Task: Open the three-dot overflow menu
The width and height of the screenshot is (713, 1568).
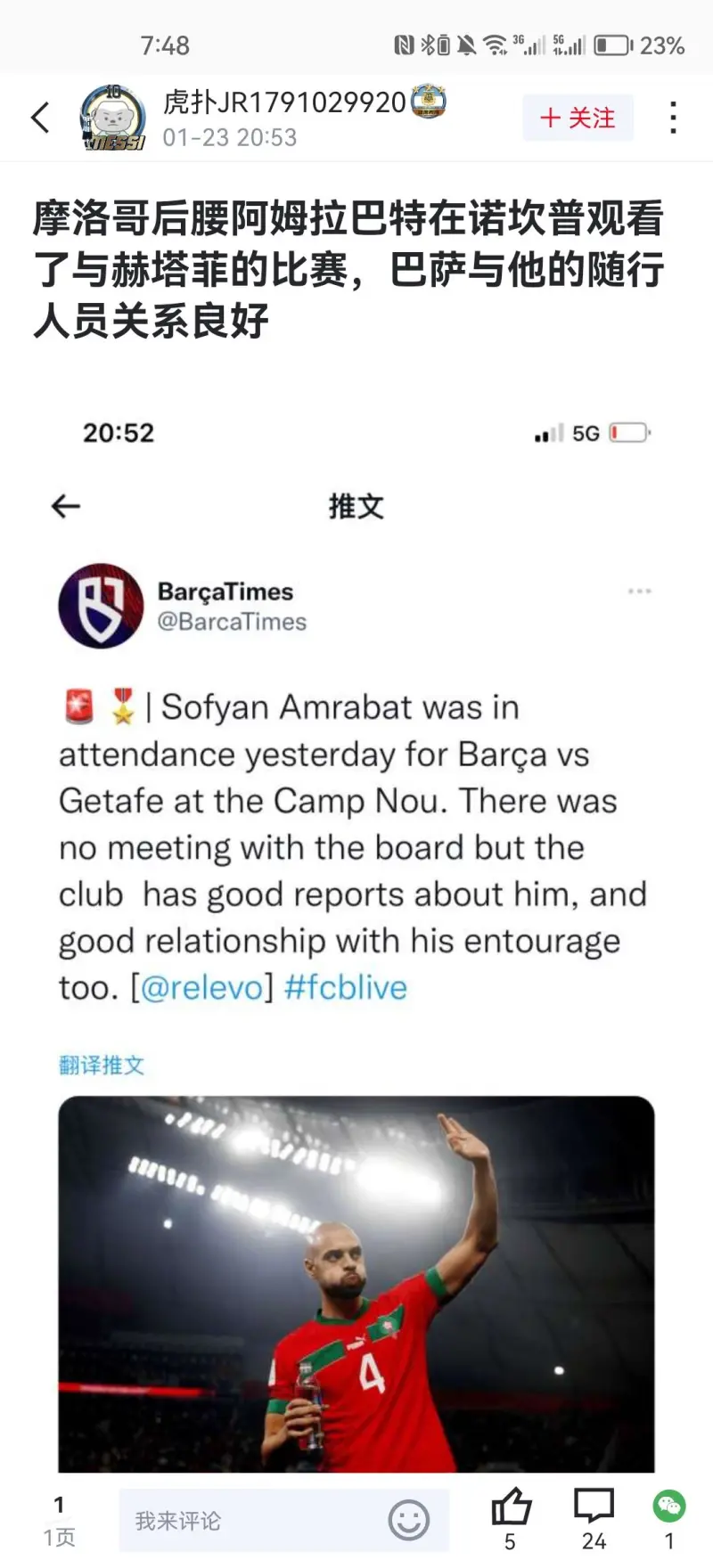Action: (x=673, y=118)
